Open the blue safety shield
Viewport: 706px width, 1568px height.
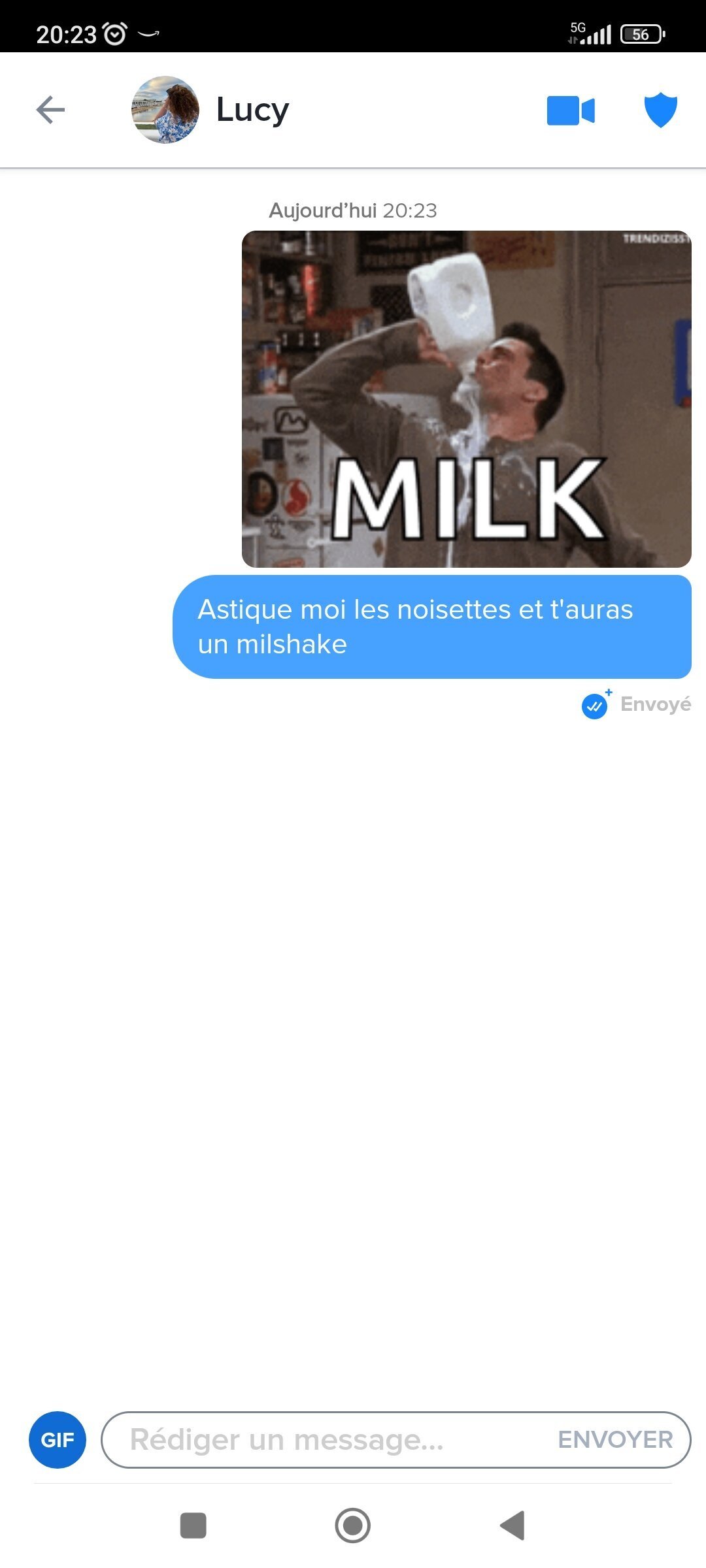661,110
